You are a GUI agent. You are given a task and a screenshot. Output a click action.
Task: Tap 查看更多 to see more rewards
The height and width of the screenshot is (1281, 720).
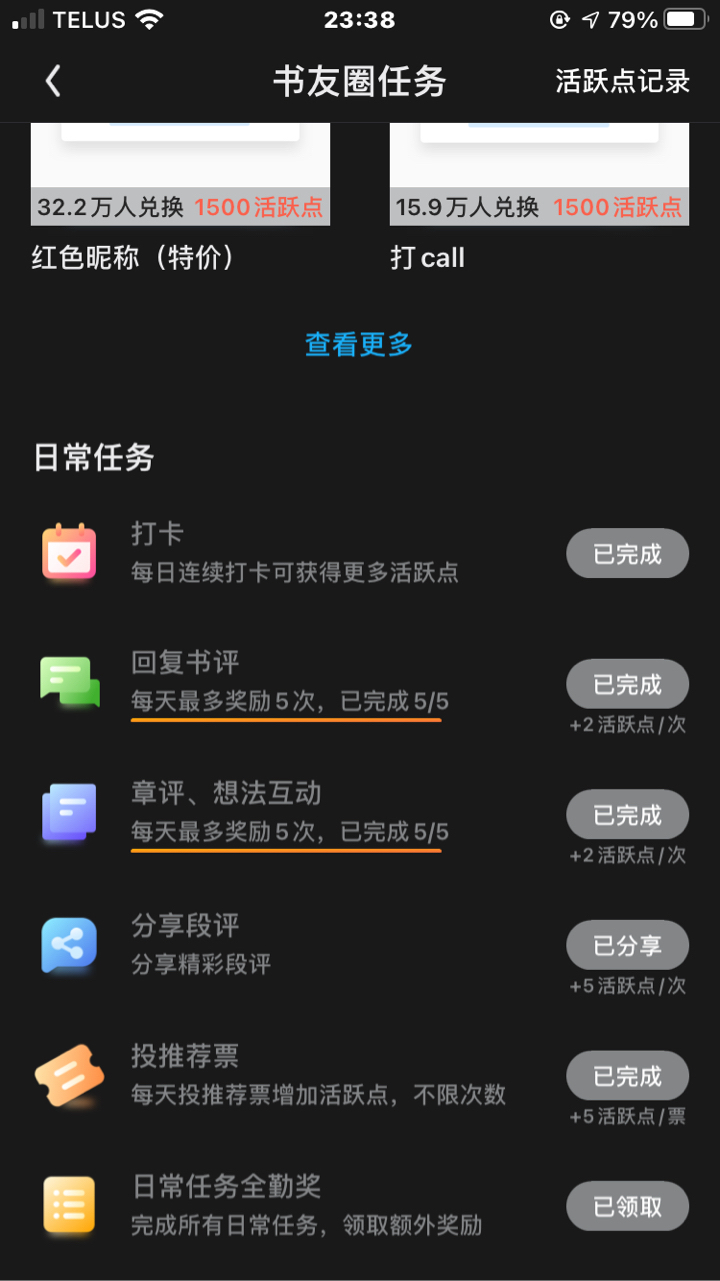[359, 344]
